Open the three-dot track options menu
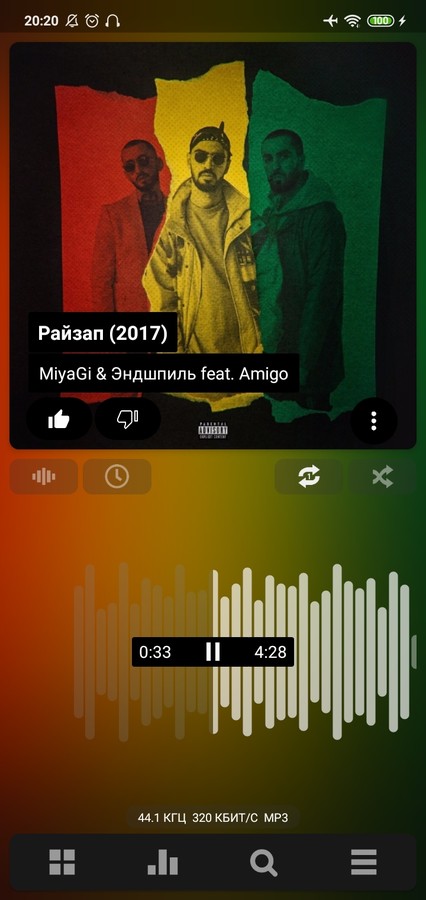Viewport: 426px width, 900px height. [x=374, y=421]
